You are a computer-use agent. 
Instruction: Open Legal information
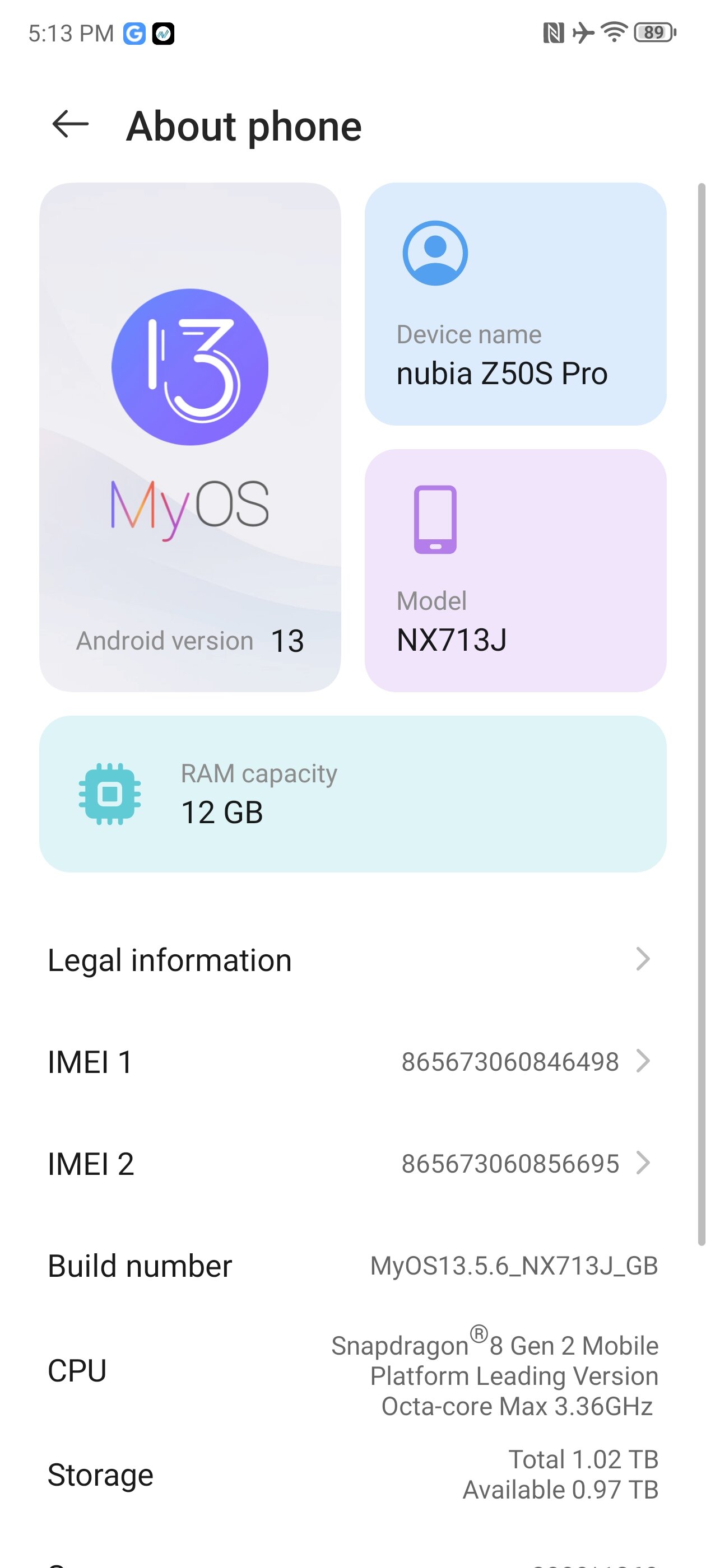[x=352, y=960]
